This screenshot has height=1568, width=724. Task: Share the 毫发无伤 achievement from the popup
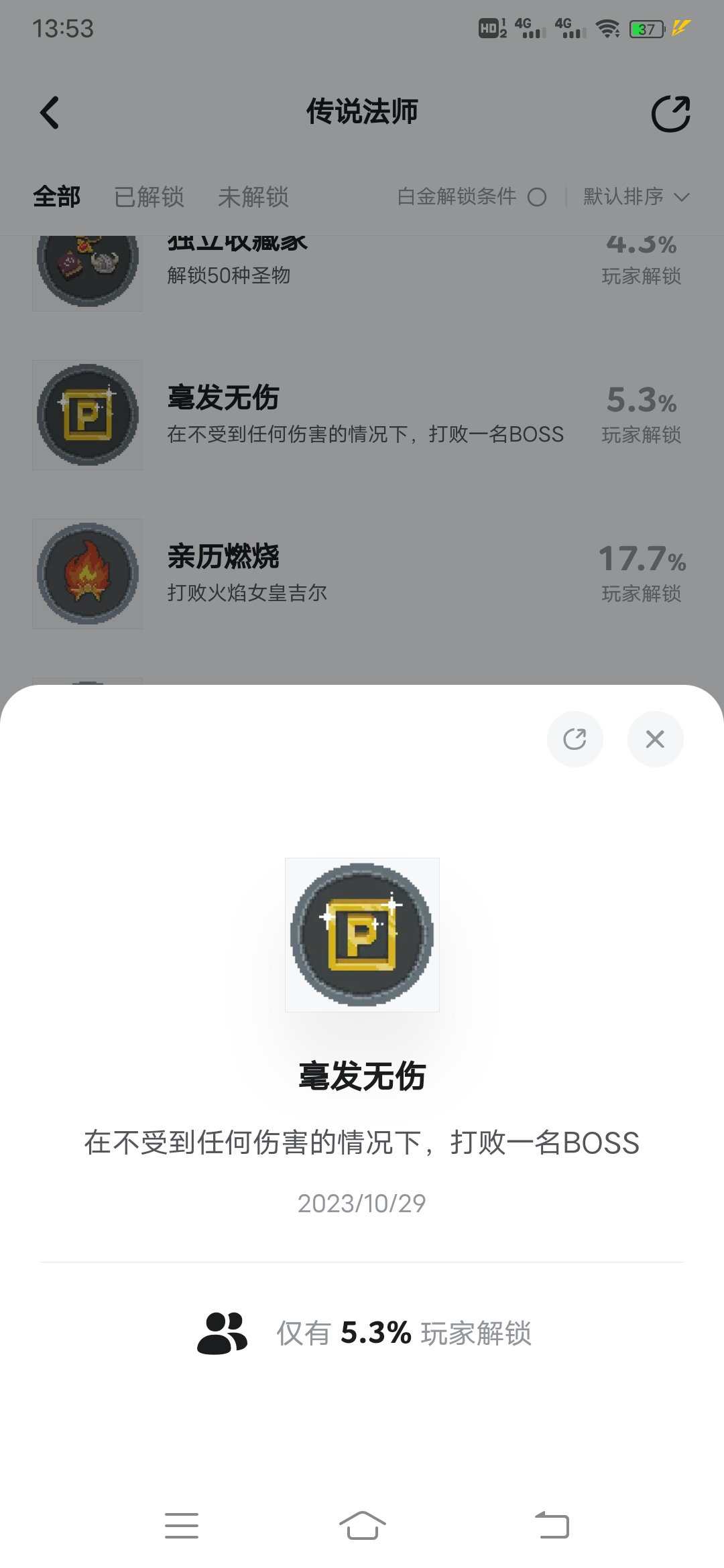[575, 739]
